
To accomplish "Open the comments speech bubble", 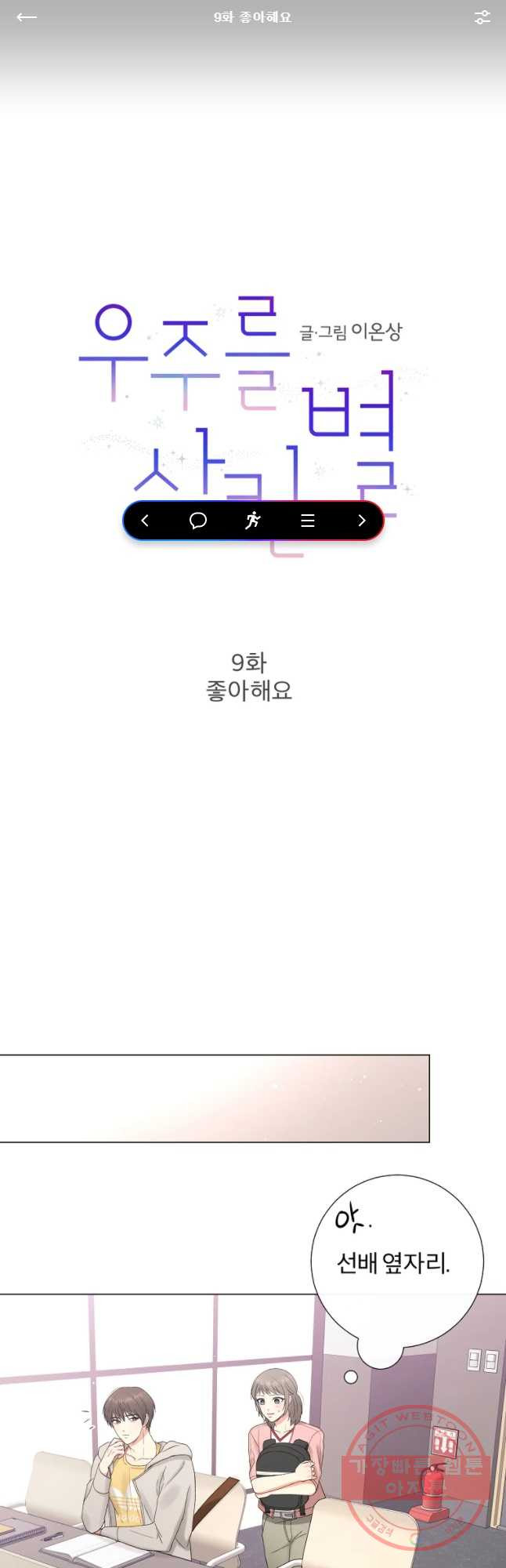I will 198,521.
